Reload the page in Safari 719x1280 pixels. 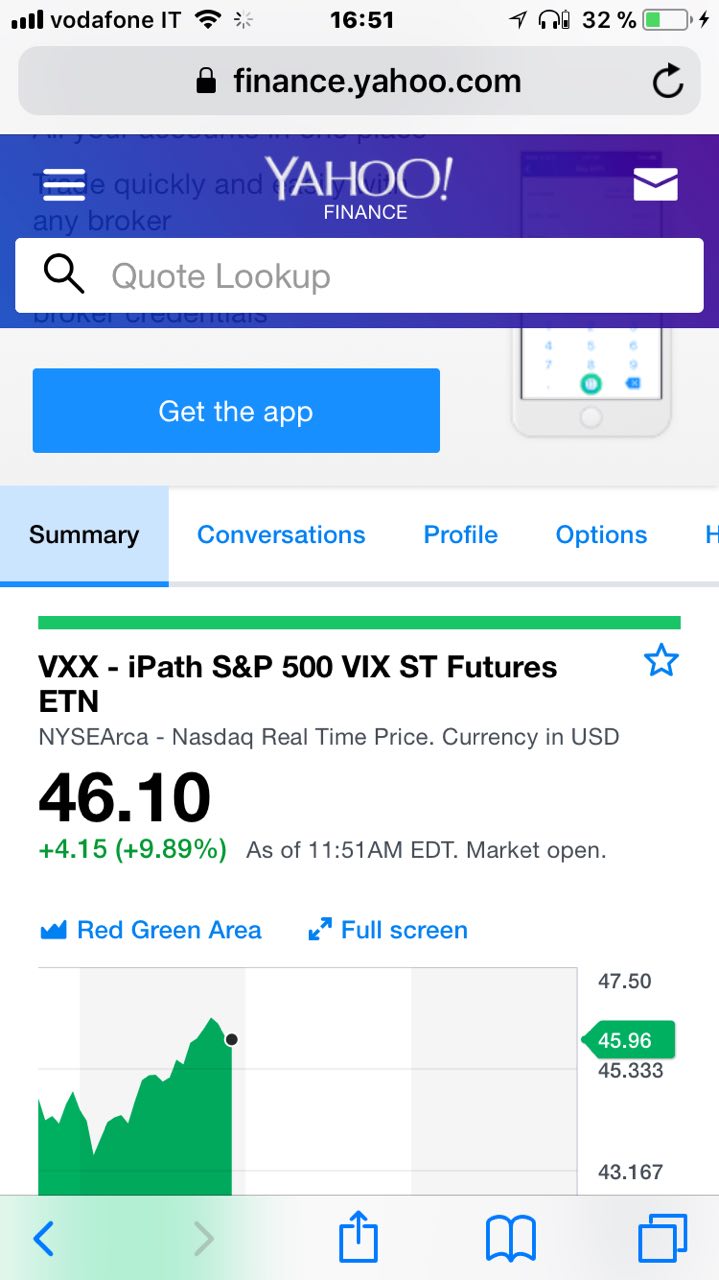pos(667,82)
